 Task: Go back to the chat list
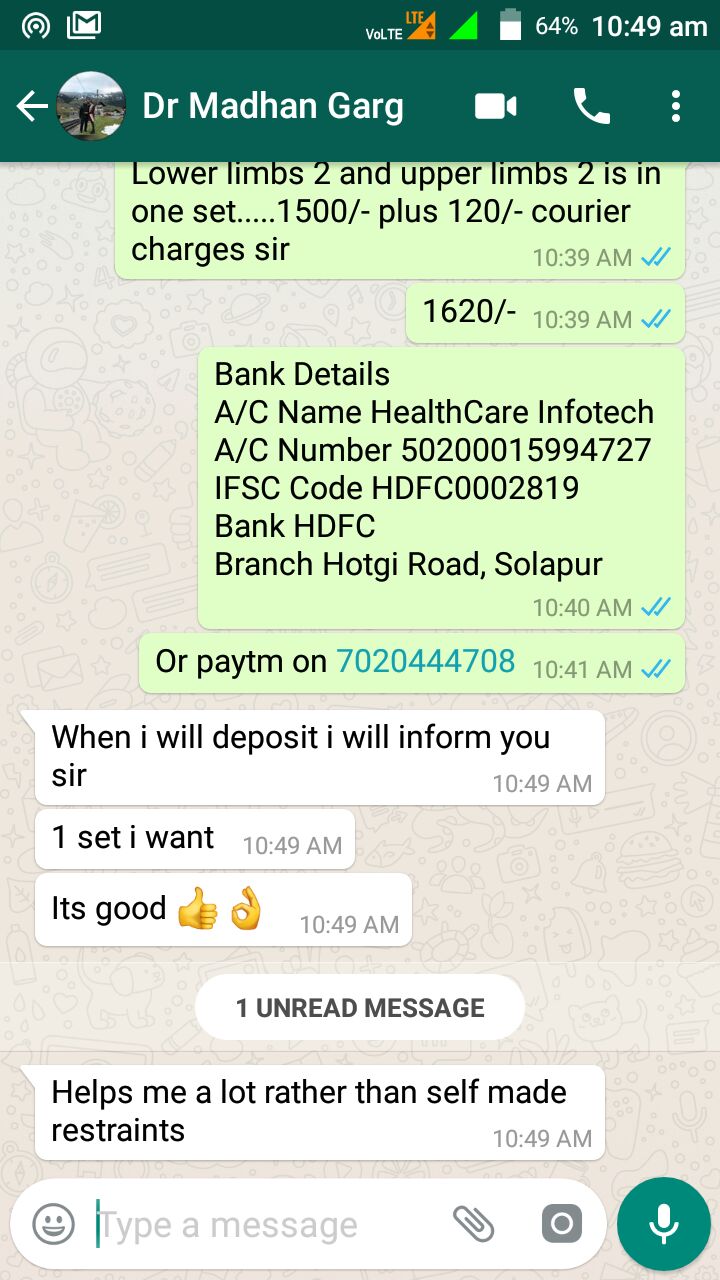pyautogui.click(x=32, y=106)
